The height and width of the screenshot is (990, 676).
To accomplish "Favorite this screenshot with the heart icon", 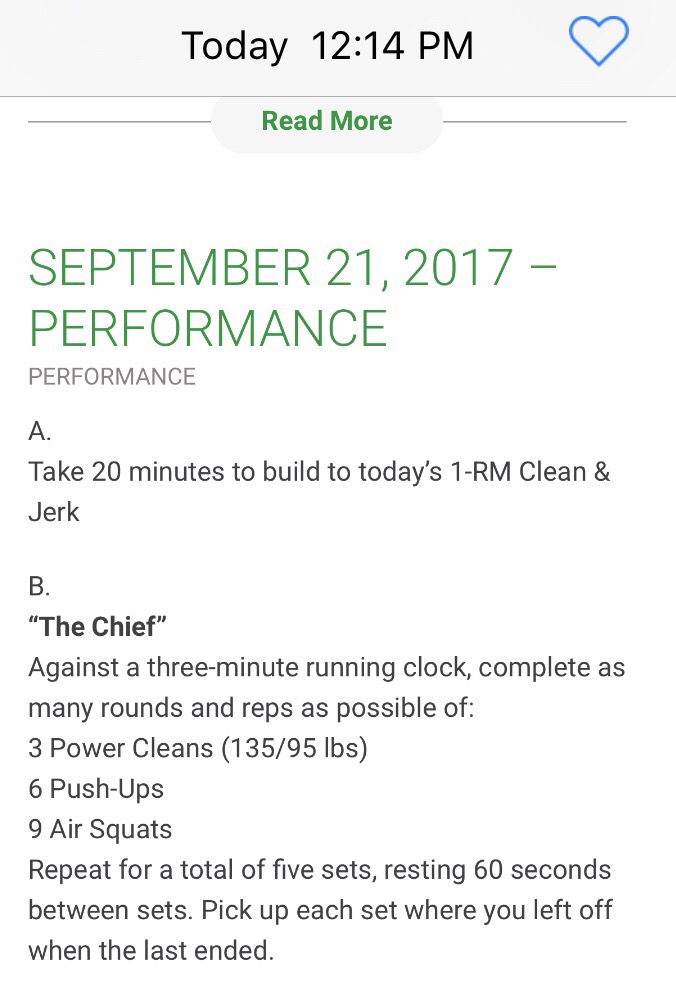I will tap(598, 44).
